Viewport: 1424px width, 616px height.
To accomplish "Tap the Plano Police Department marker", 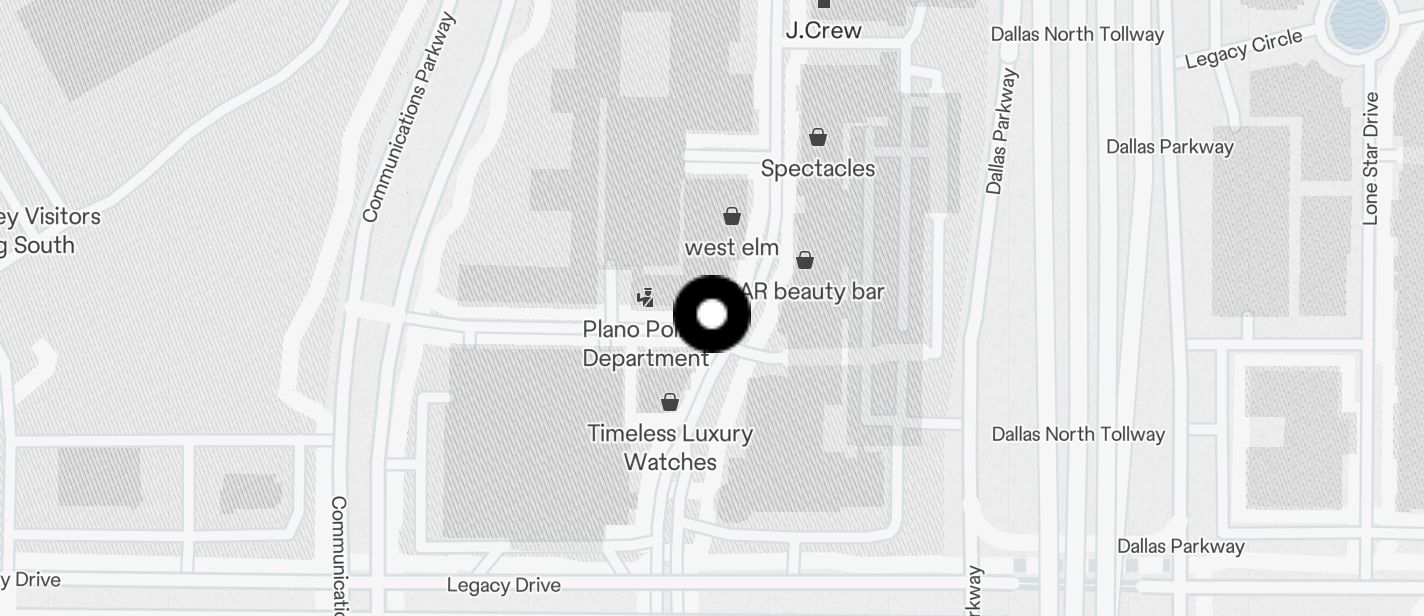I will pos(646,297).
